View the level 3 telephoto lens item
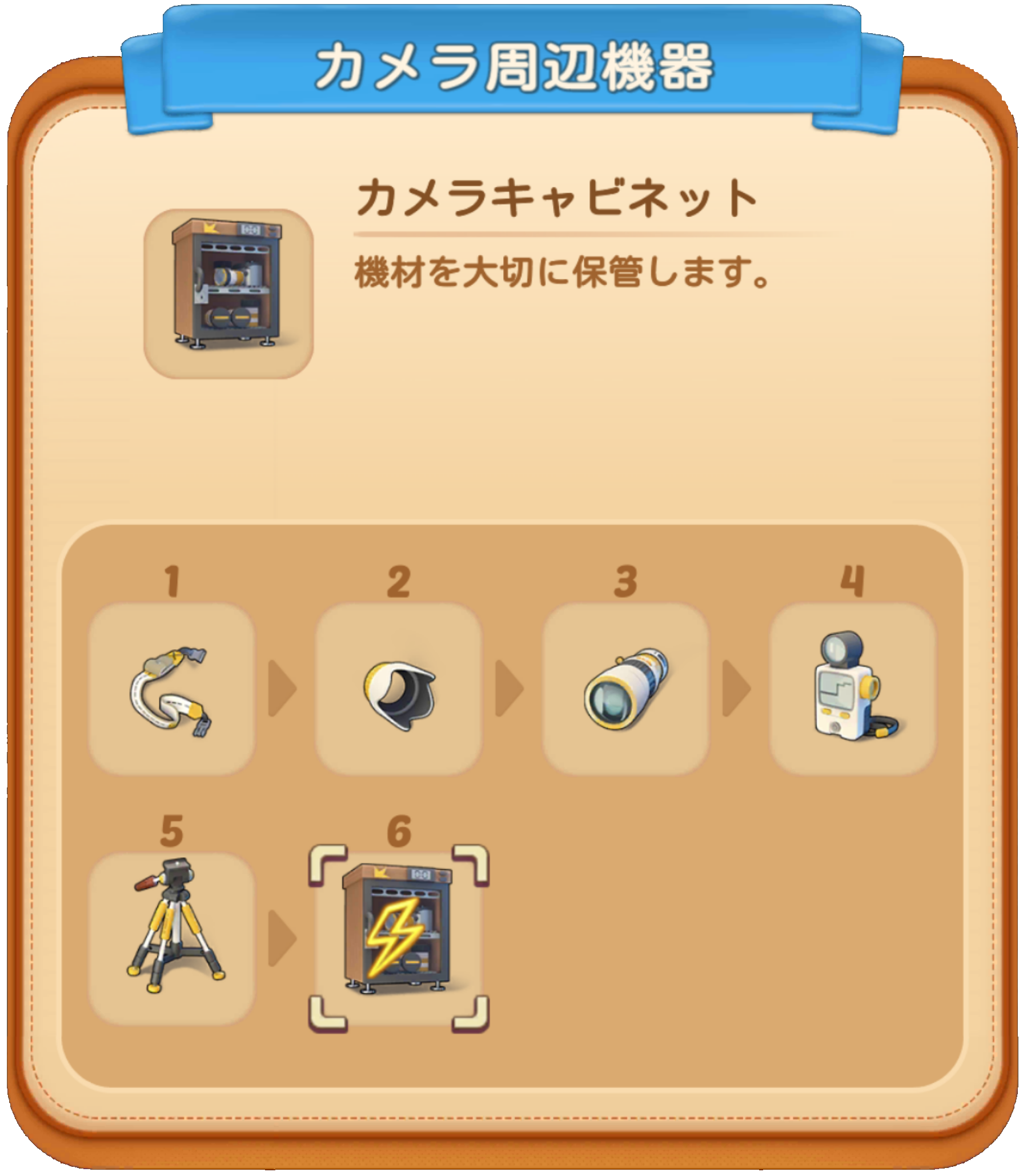 click(625, 689)
